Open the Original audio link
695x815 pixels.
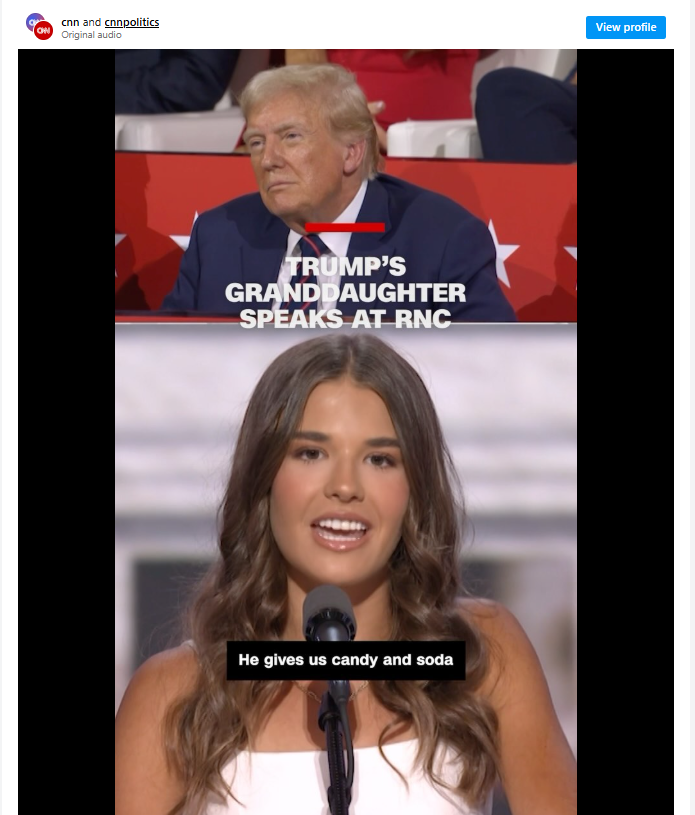[x=91, y=35]
